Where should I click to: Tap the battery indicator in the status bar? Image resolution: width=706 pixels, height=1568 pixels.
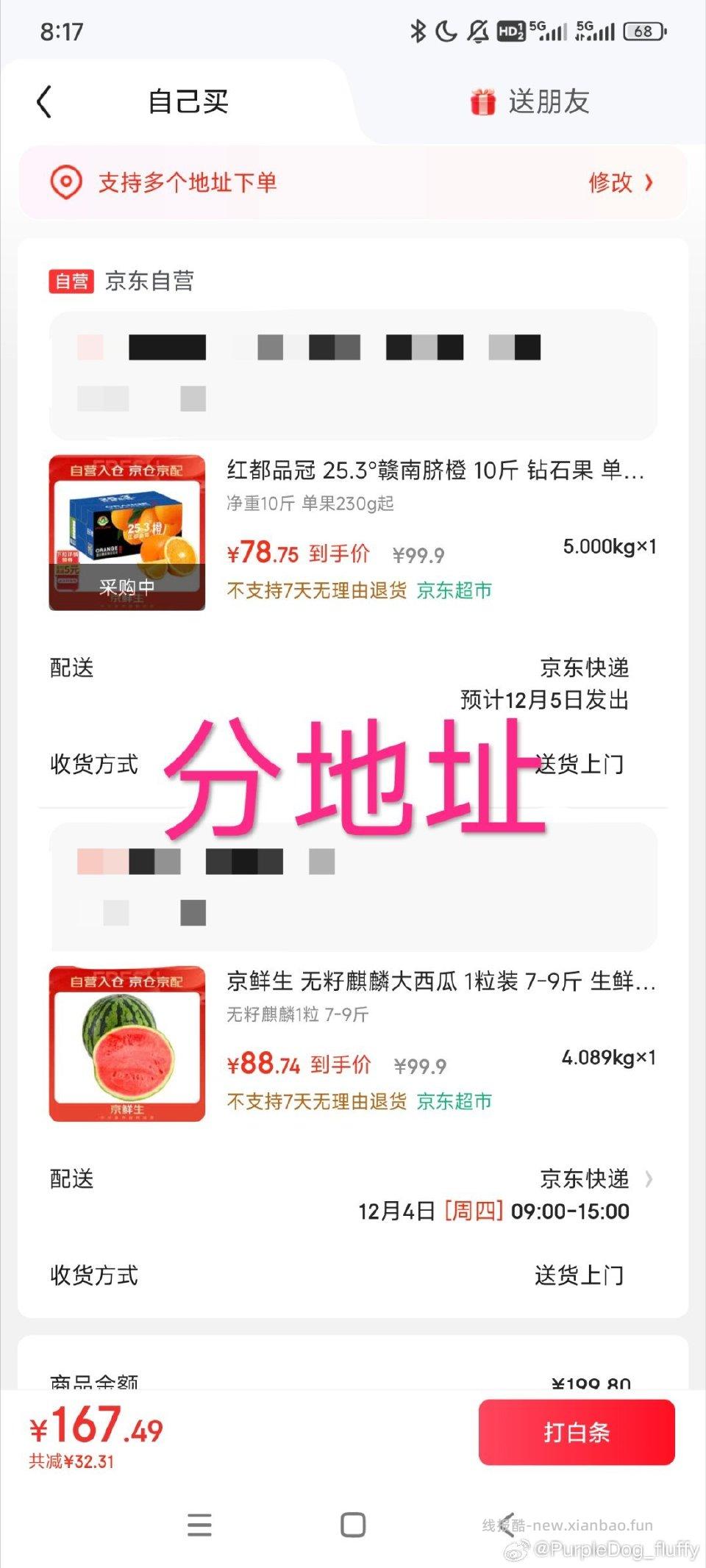pyautogui.click(x=643, y=32)
